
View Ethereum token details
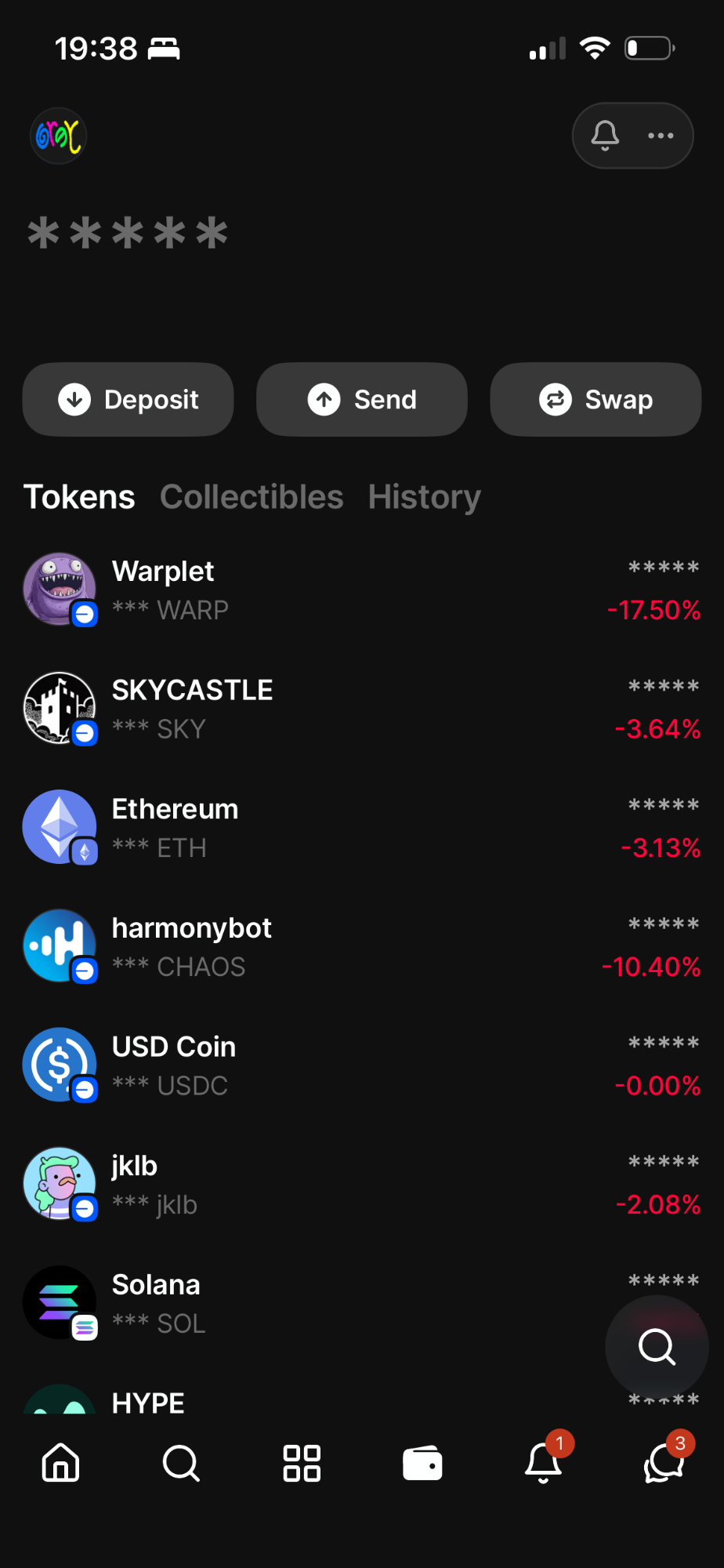click(360, 828)
